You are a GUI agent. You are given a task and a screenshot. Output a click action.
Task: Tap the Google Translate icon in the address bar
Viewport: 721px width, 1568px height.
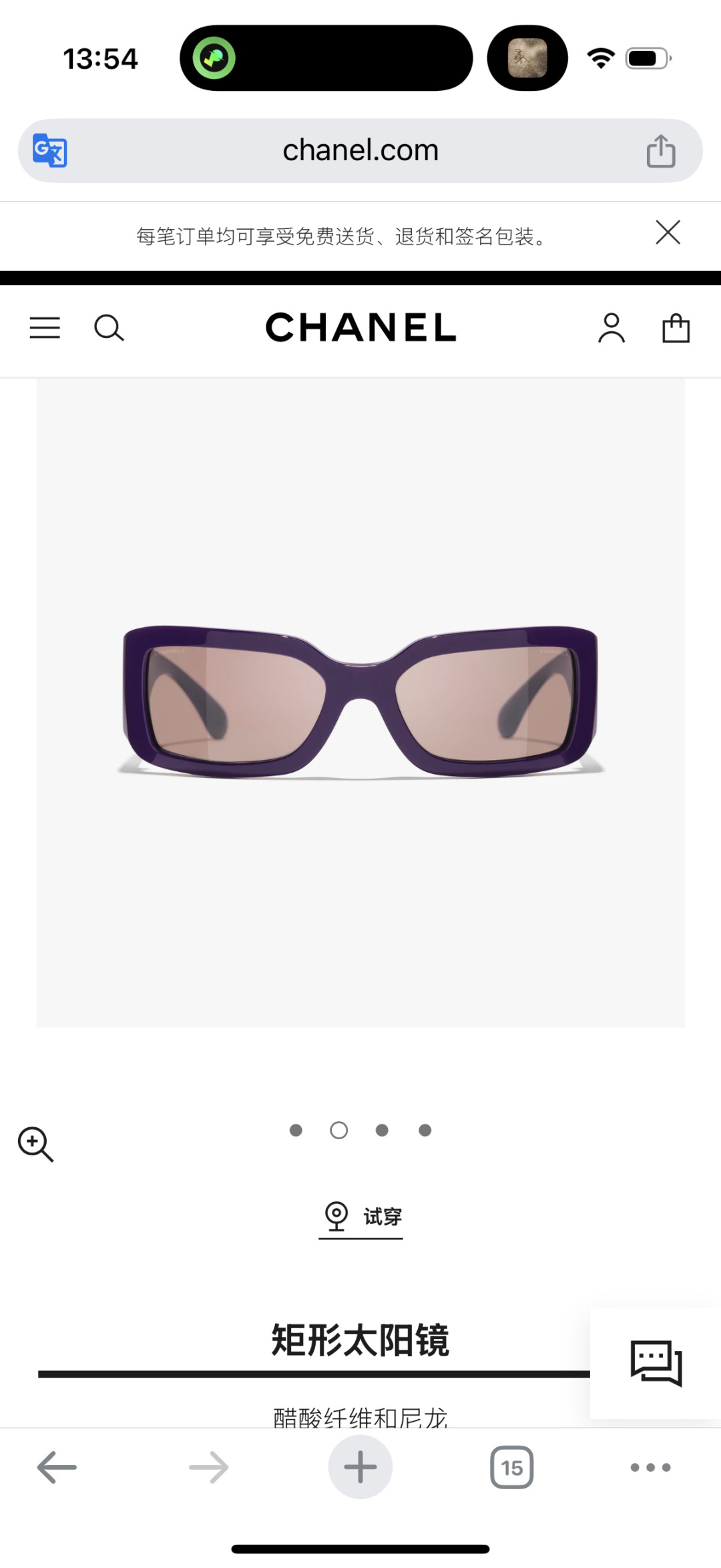49,150
